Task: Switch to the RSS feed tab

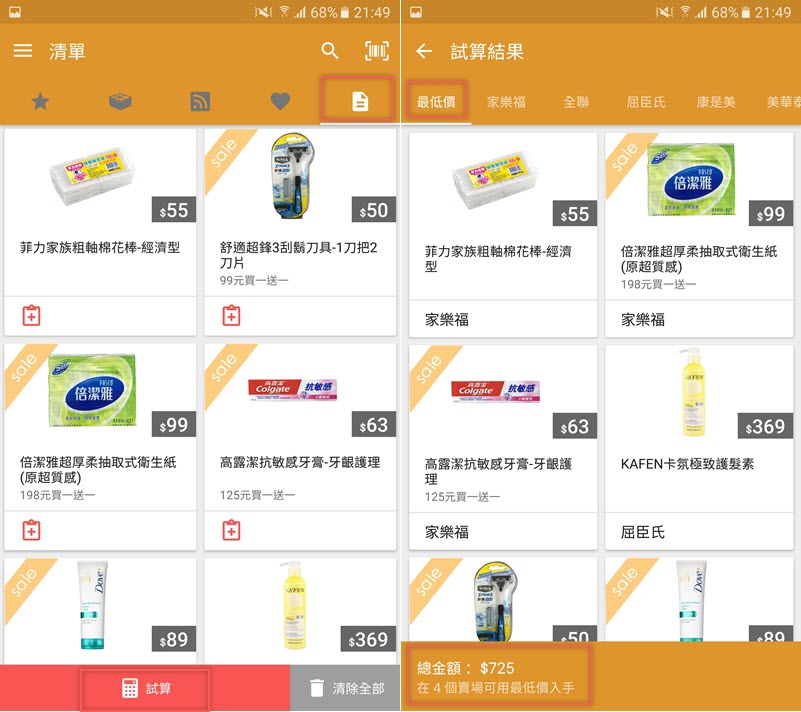Action: [200, 101]
